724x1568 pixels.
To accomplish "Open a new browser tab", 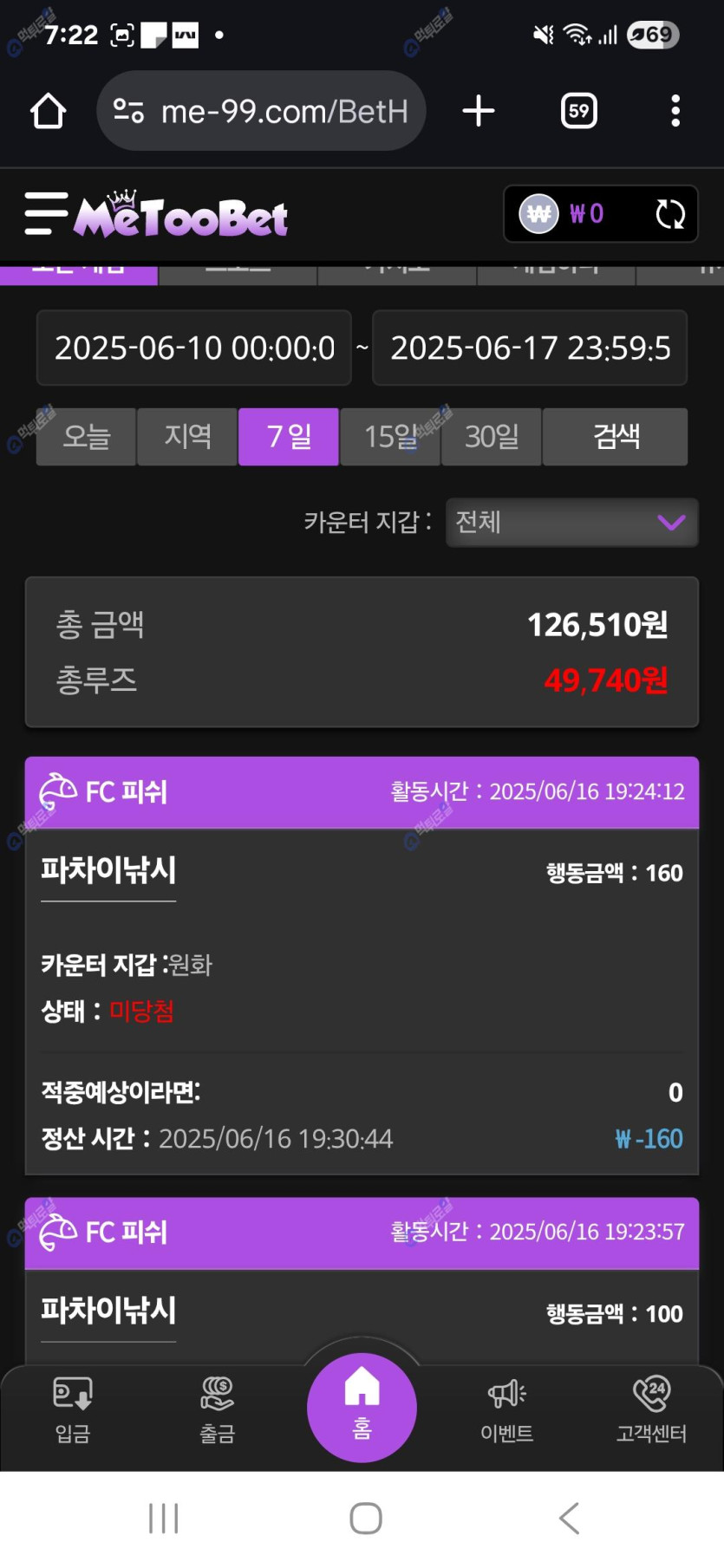I will [478, 111].
